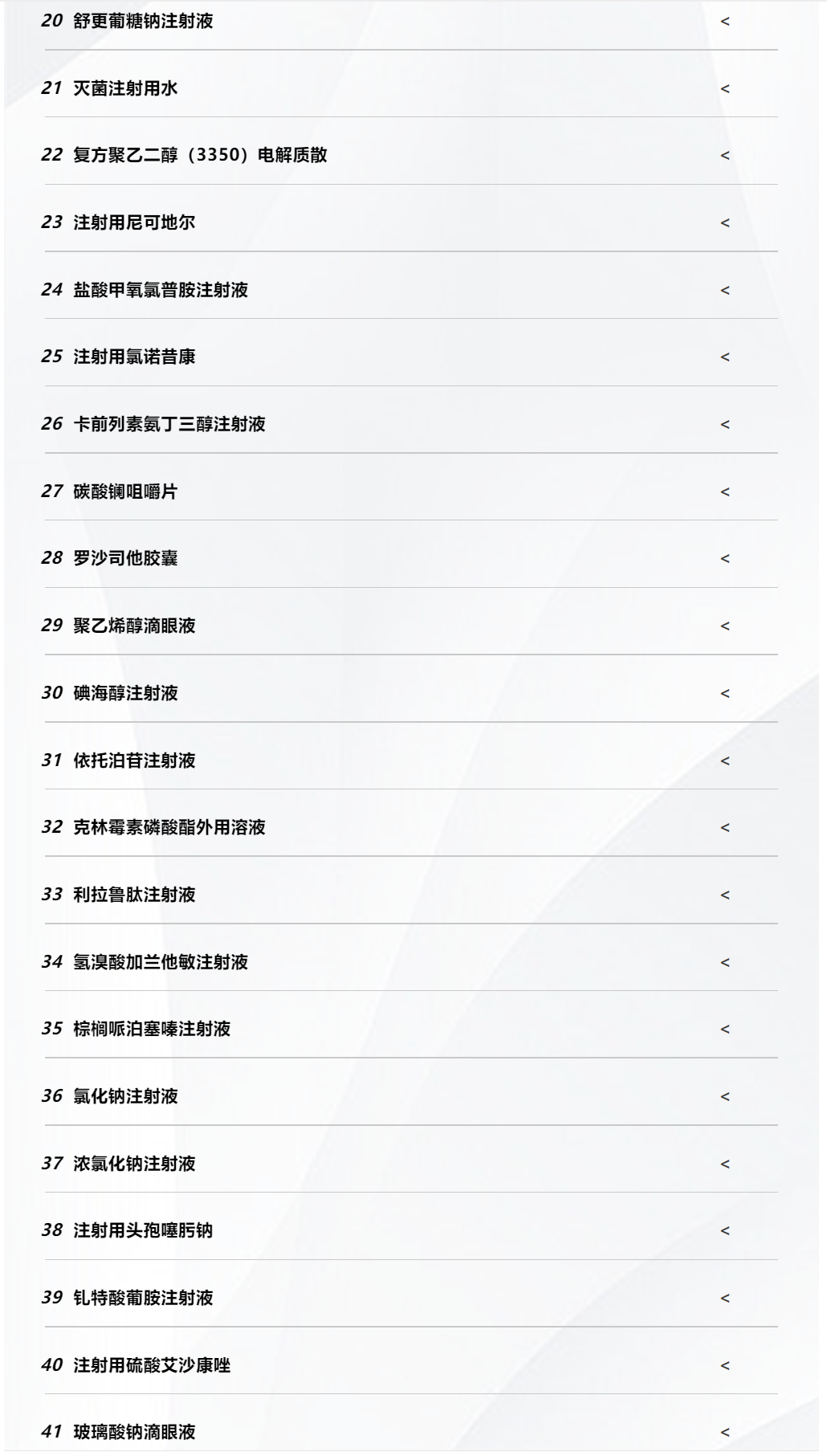Viewport: 827px width, 1456px height.
Task: Expand 克林霉素磷酸酯外用溶液 entry
Action: [x=411, y=827]
